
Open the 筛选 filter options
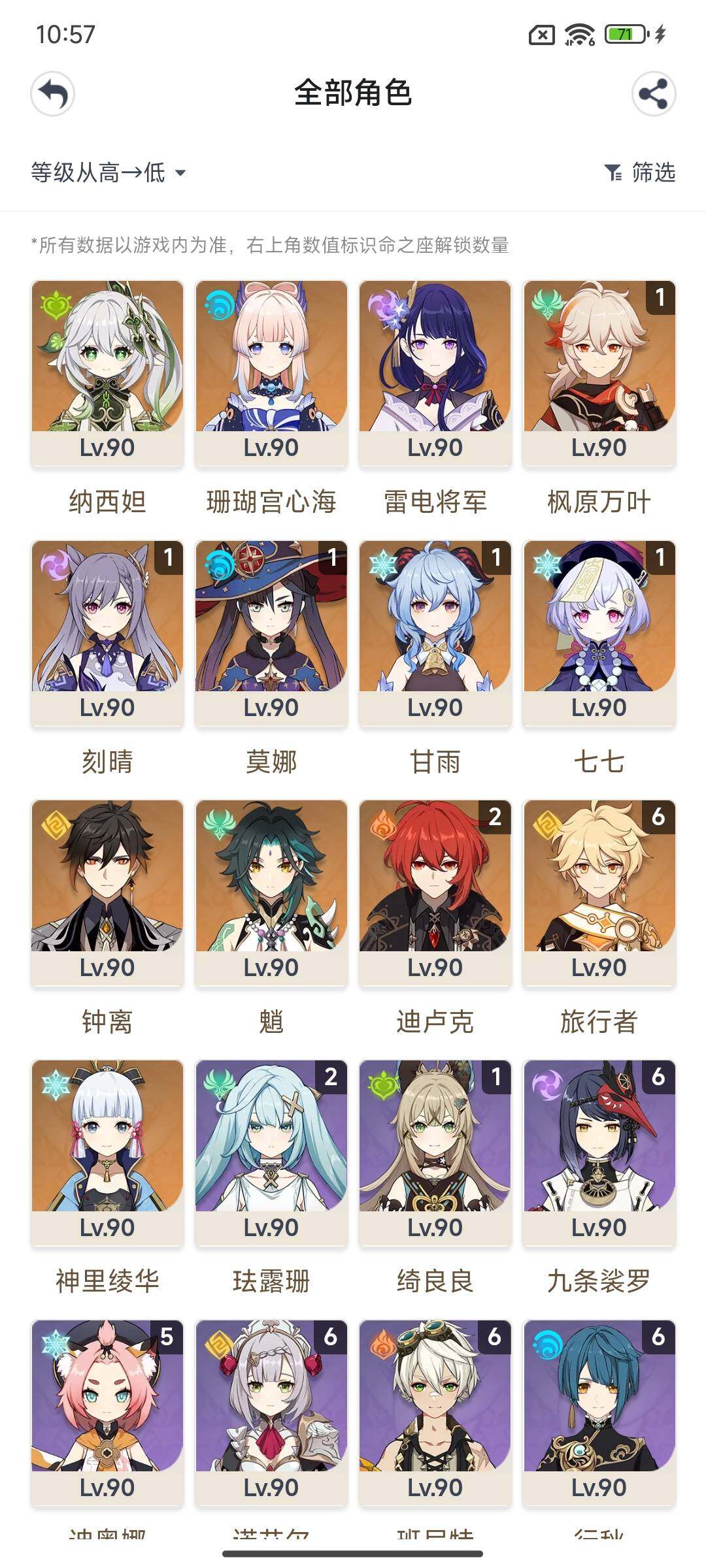640,172
